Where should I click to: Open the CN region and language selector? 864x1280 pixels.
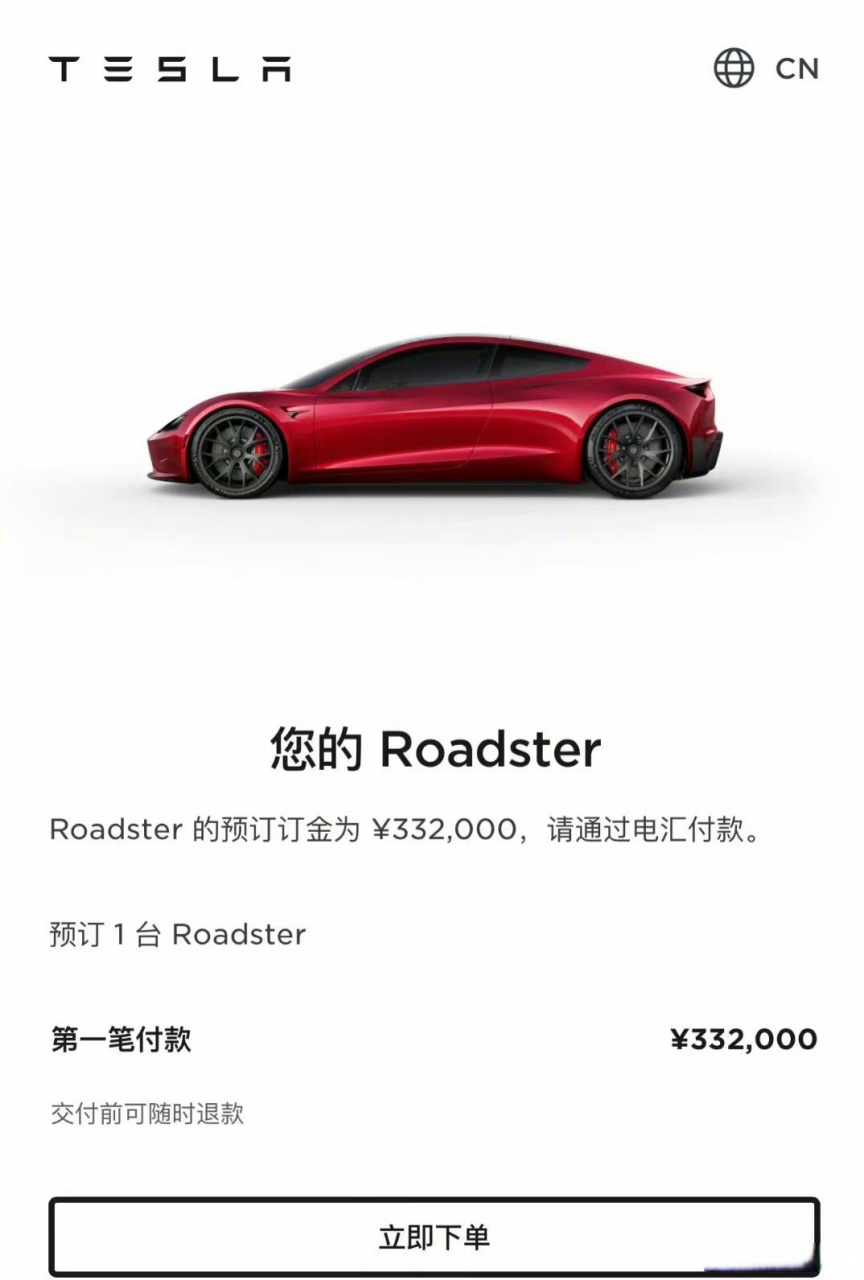click(766, 68)
